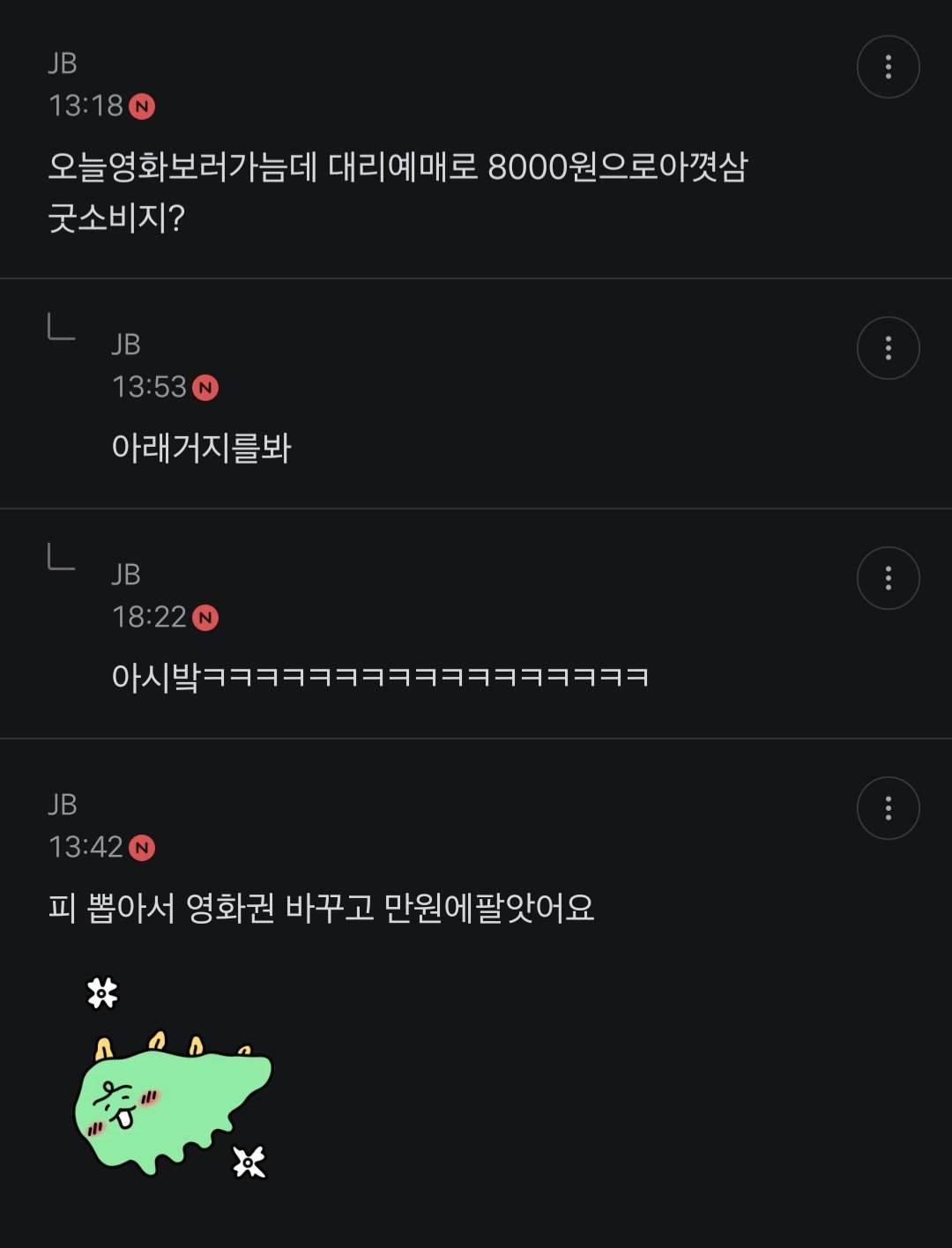Screen dimensions: 952x1248
Task: Open more options for the 13:53 reply
Action: tap(888, 348)
